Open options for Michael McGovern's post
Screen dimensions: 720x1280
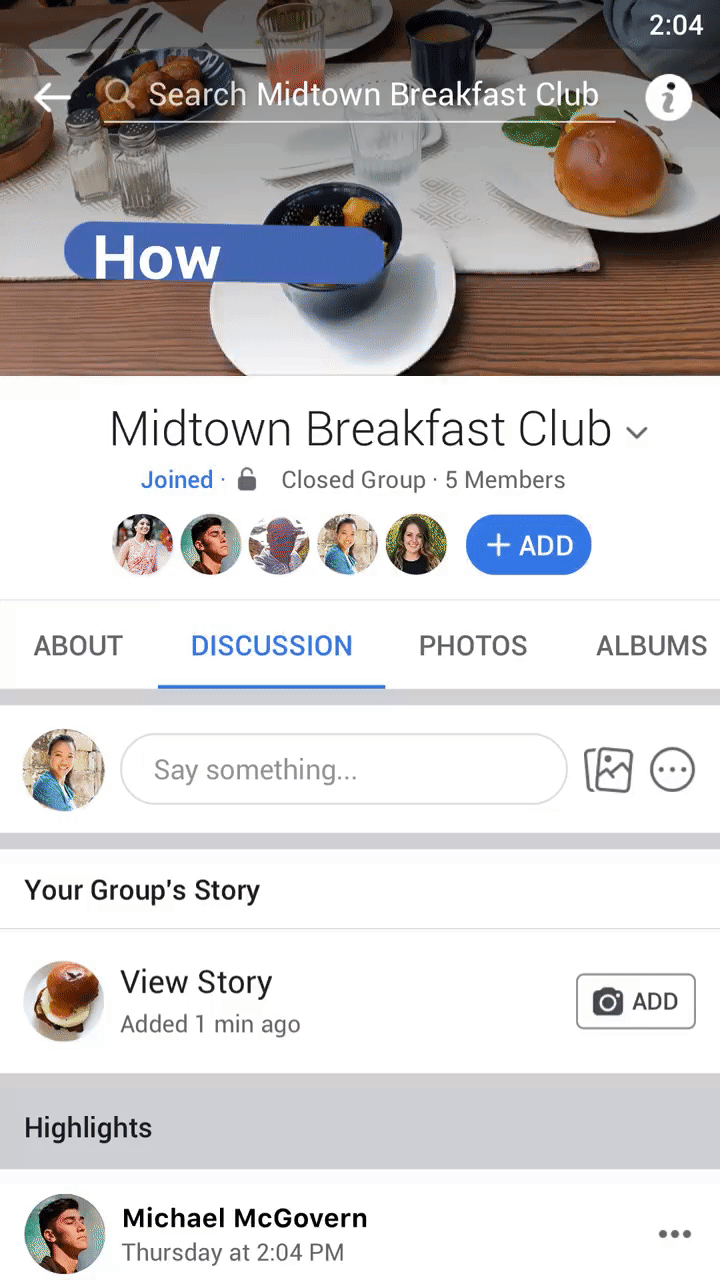pyautogui.click(x=675, y=1234)
